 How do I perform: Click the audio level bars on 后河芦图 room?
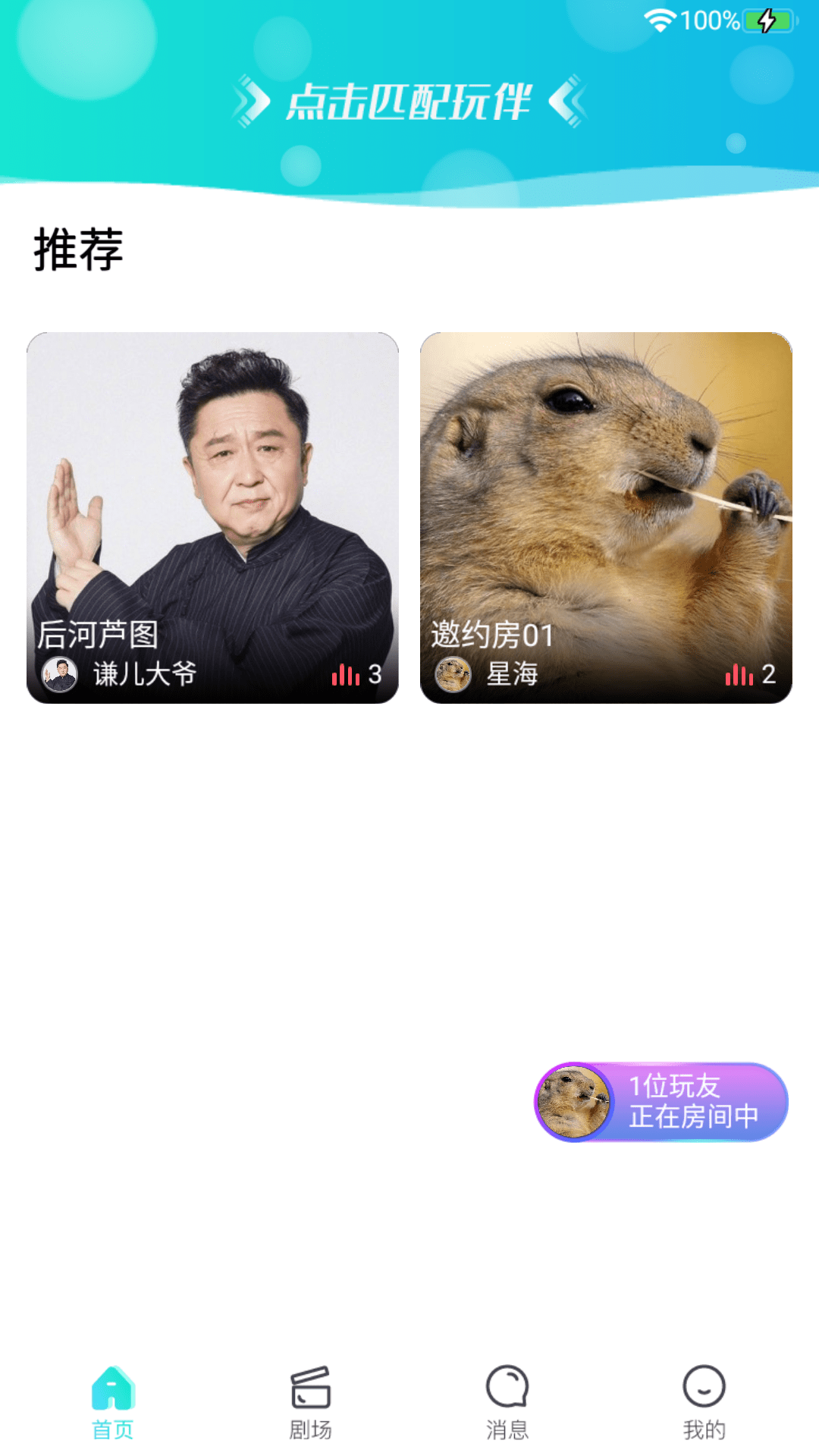[347, 676]
